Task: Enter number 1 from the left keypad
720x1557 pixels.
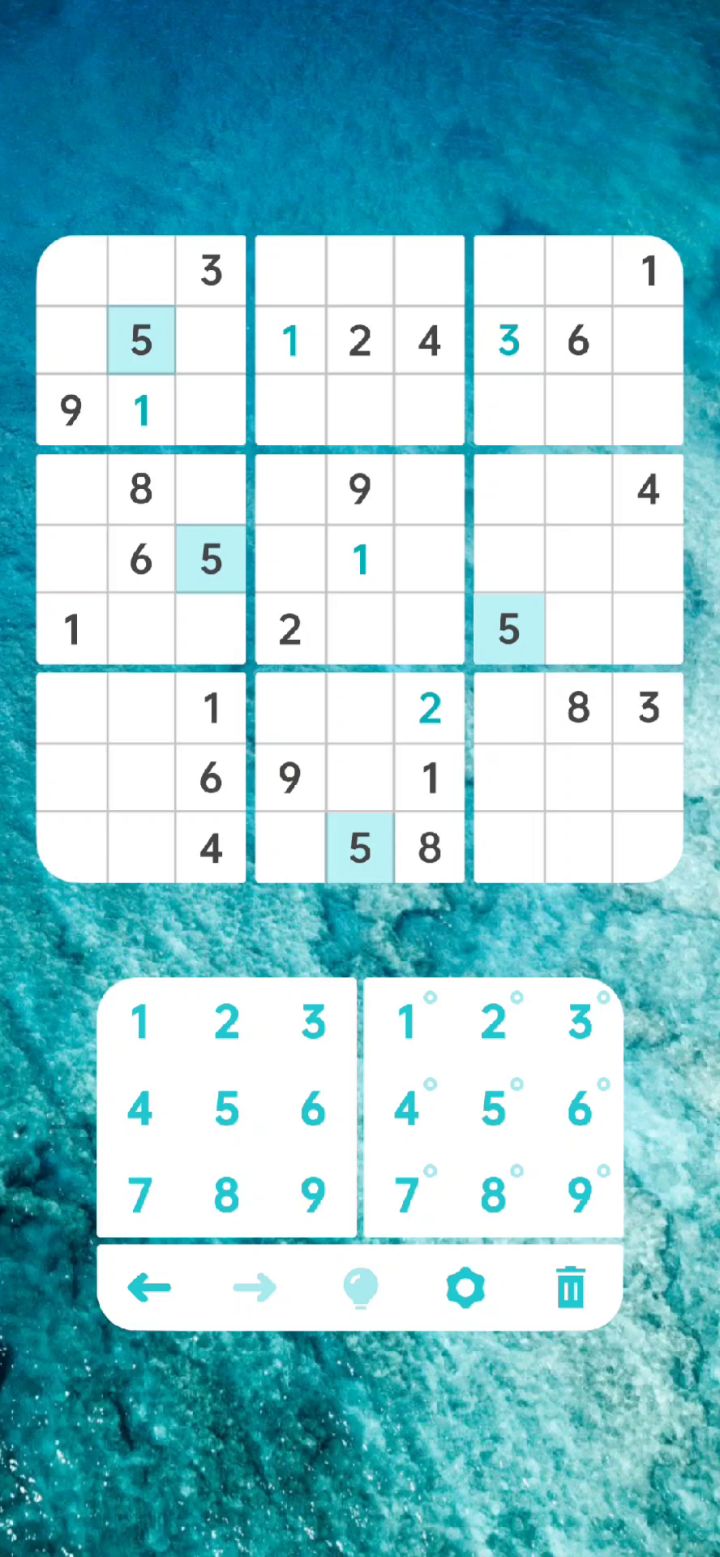Action: pos(139,1023)
